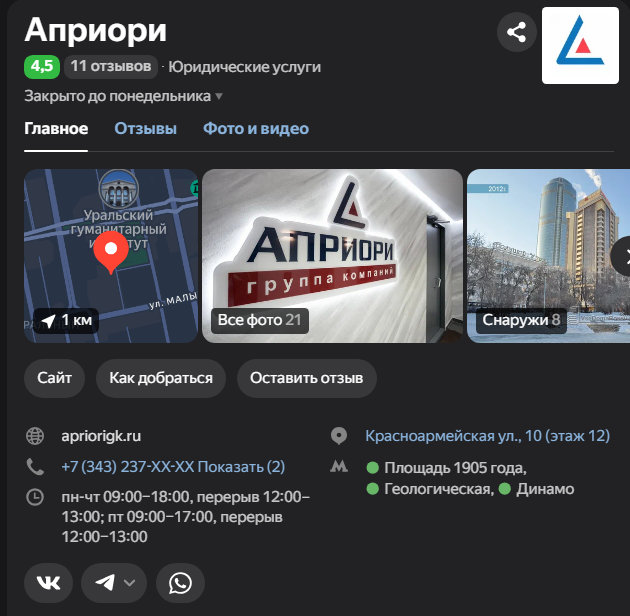This screenshot has width=630, height=616.
Task: Expand the Закрыто до понедельника hours dropdown
Action: [x=123, y=96]
